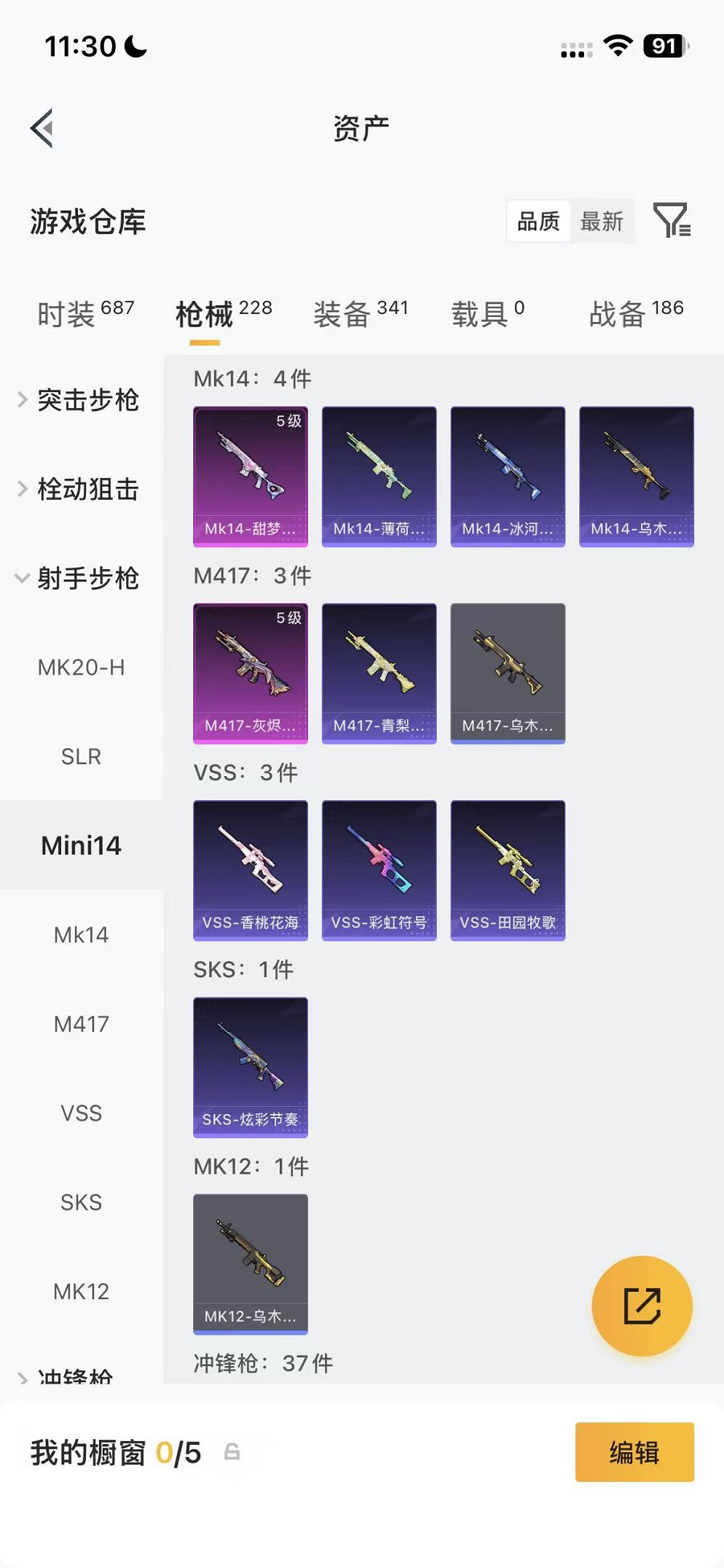
Task: Go back using the top-left arrow
Action: 42,128
